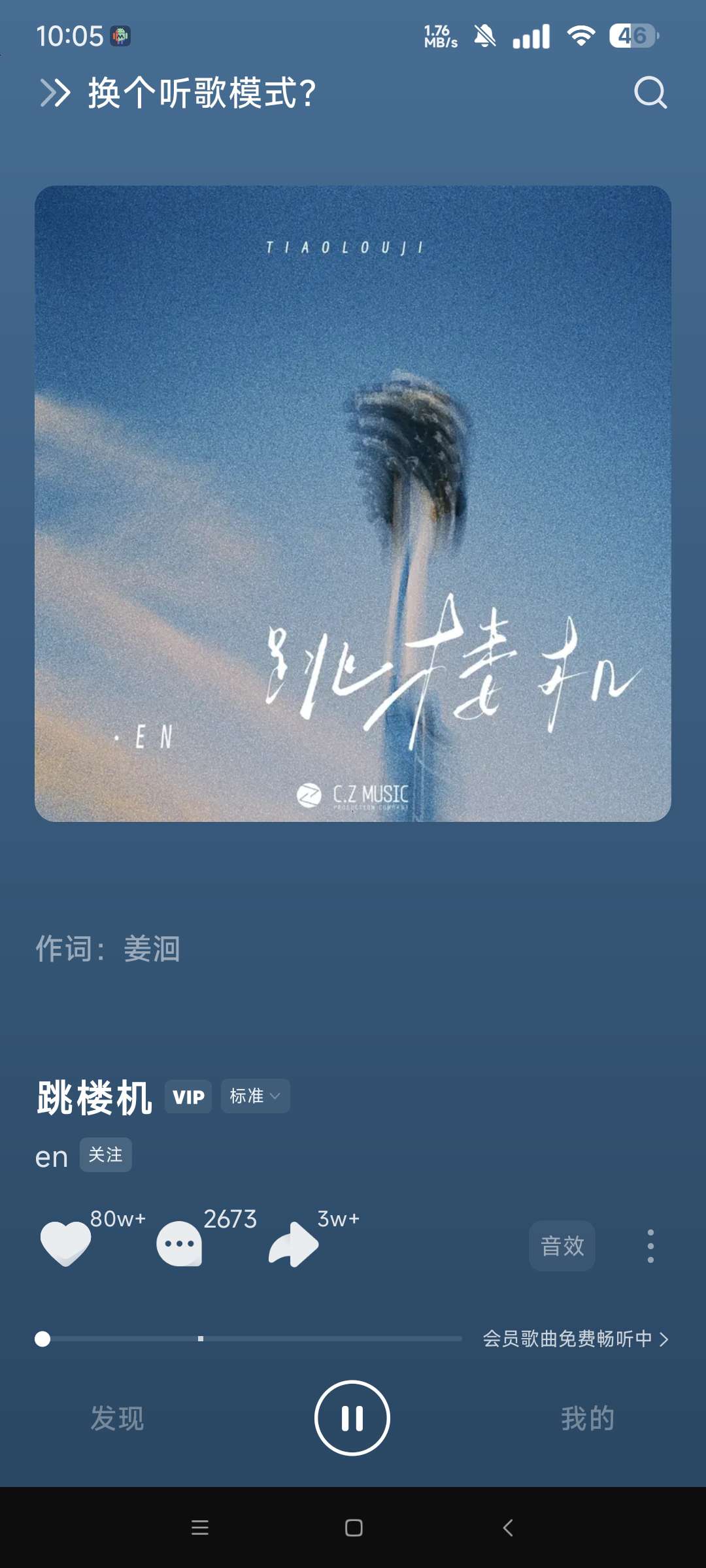Screen dimensions: 706x1568
Task: Switch to the 我的 tab
Action: (588, 1418)
